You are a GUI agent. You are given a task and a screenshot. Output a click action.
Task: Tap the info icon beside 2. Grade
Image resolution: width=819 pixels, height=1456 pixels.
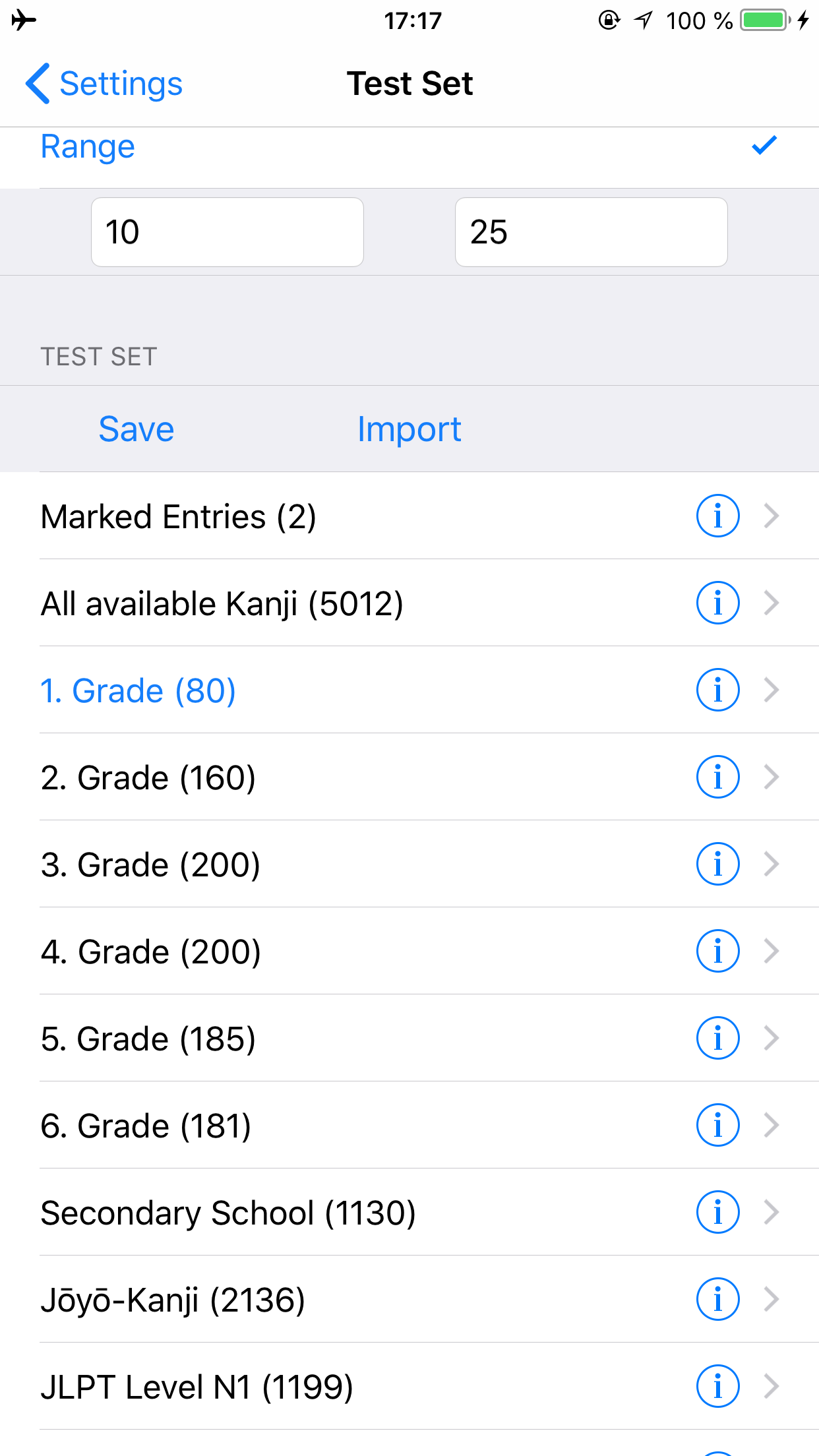point(717,777)
